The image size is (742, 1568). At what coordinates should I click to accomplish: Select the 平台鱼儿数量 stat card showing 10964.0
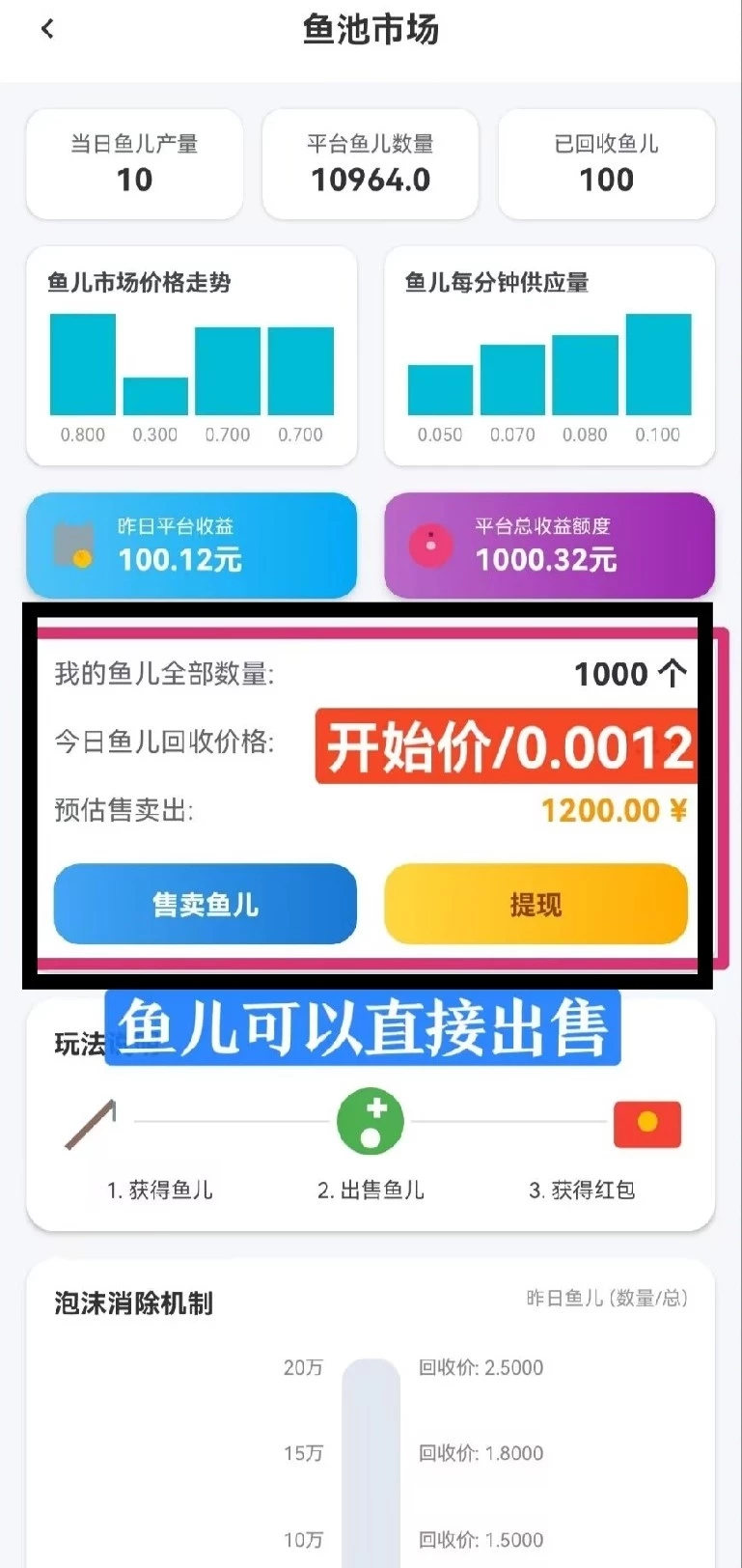point(371,164)
